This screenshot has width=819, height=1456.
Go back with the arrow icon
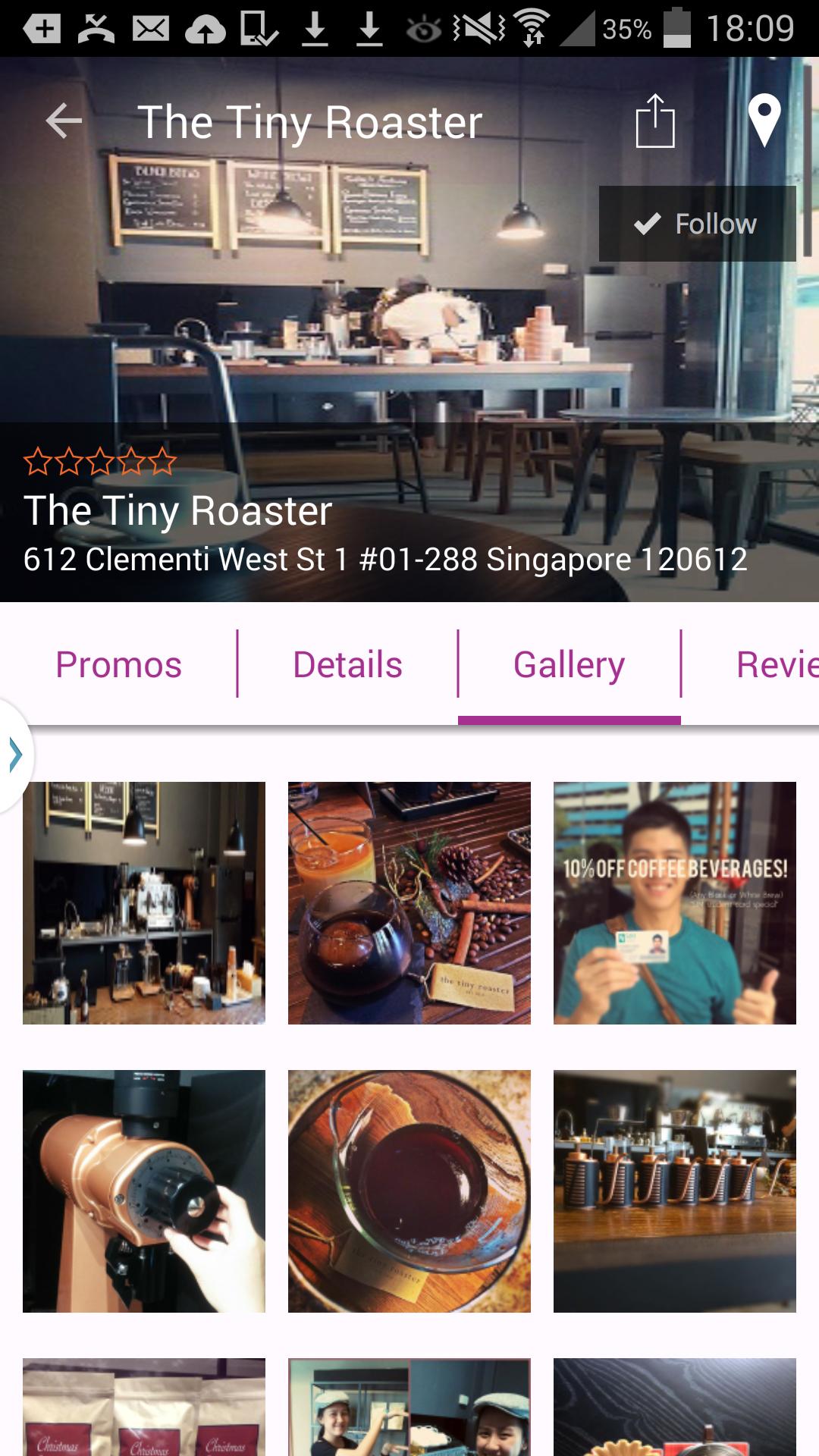(x=64, y=121)
